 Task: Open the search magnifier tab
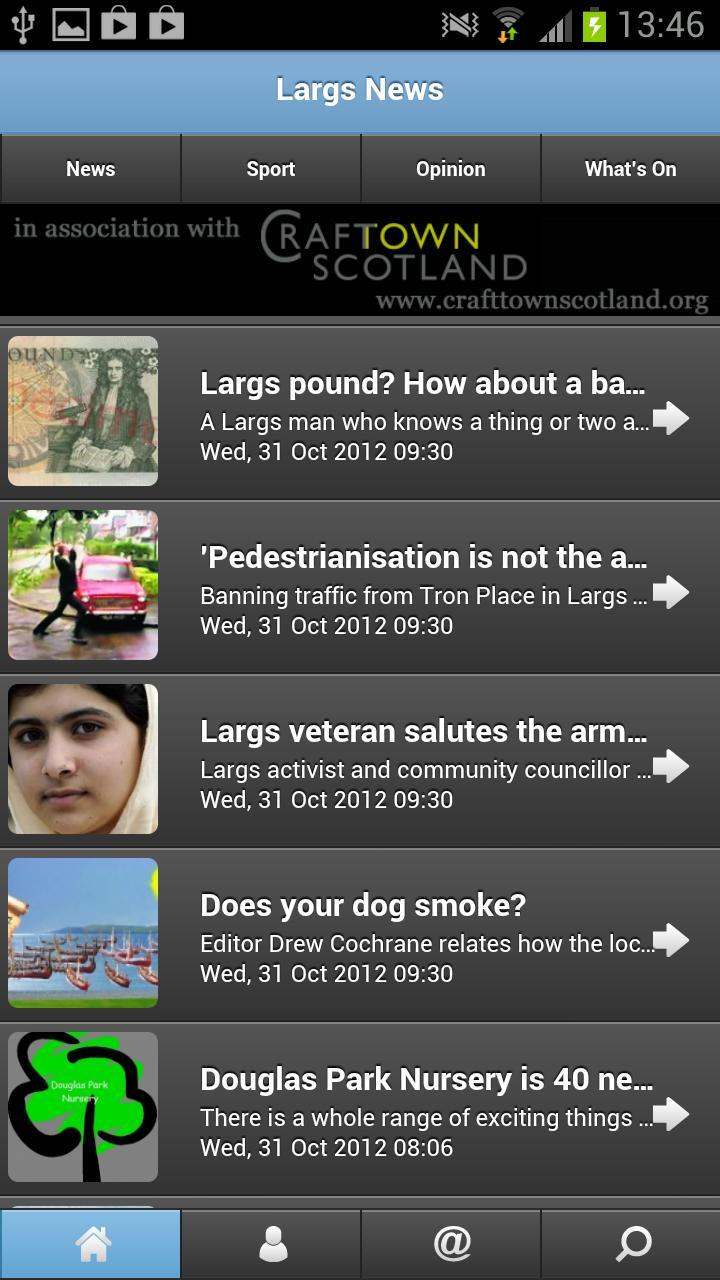(631, 1244)
